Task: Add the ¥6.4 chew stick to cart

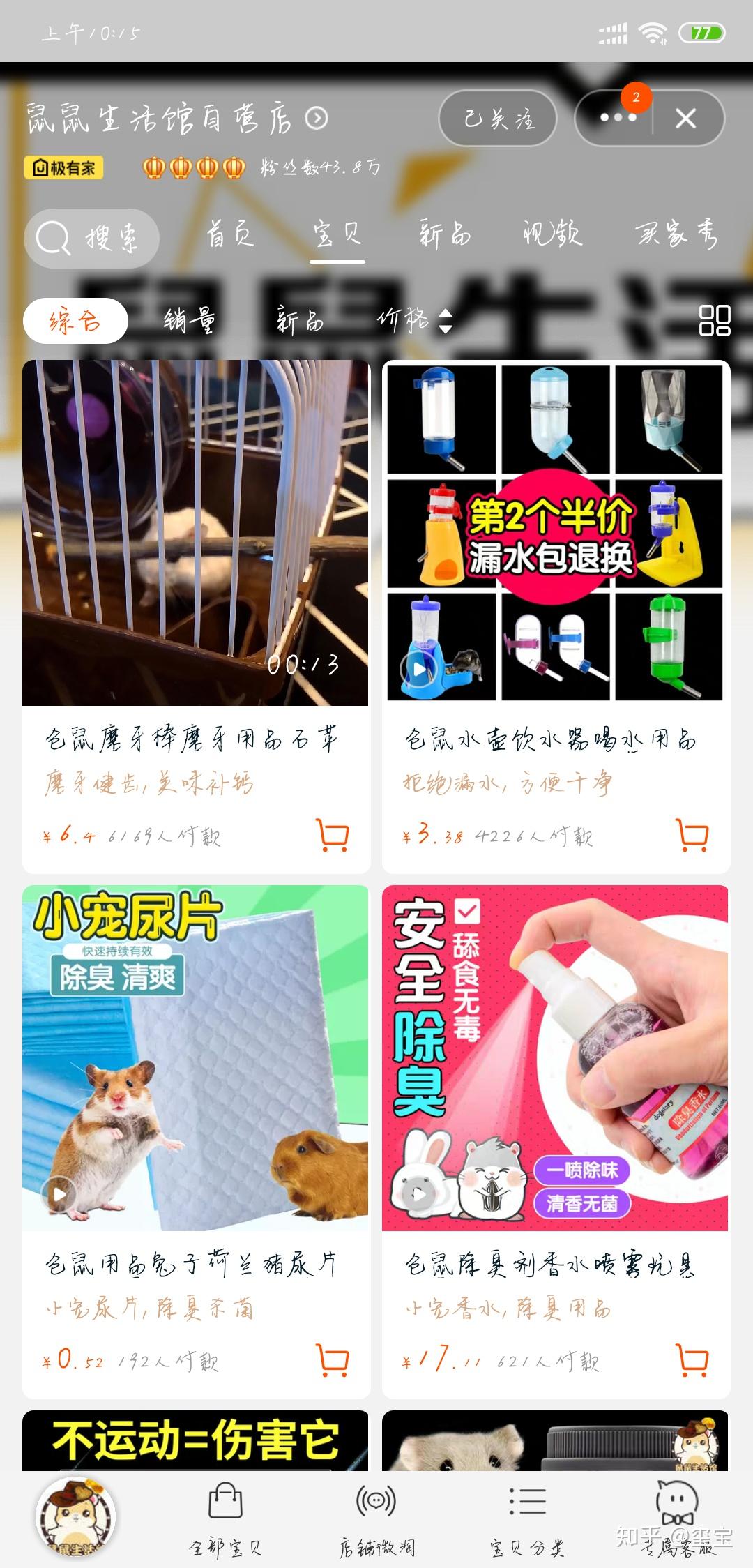Action: (333, 835)
